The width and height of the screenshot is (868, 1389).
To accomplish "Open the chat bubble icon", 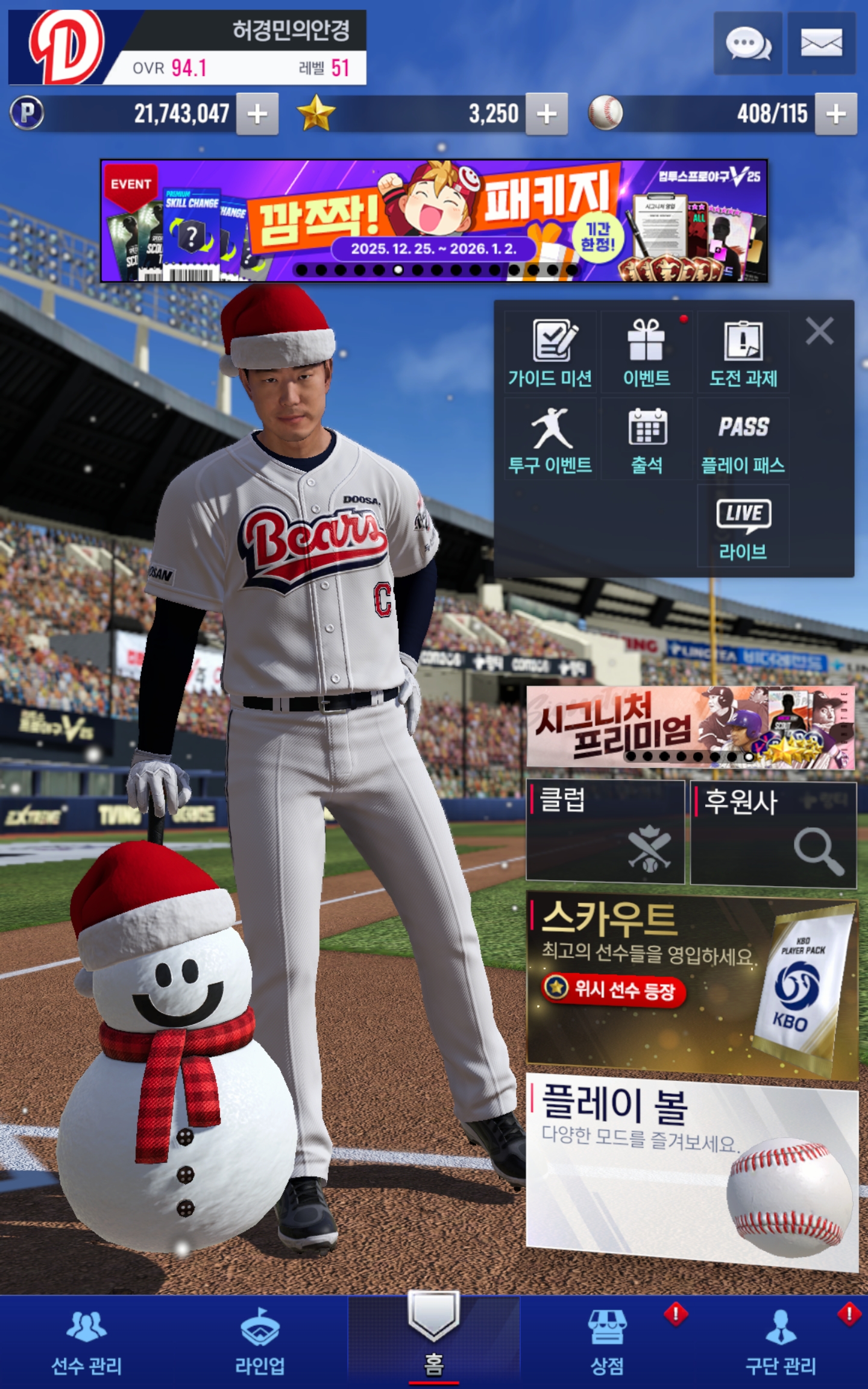I will click(747, 43).
